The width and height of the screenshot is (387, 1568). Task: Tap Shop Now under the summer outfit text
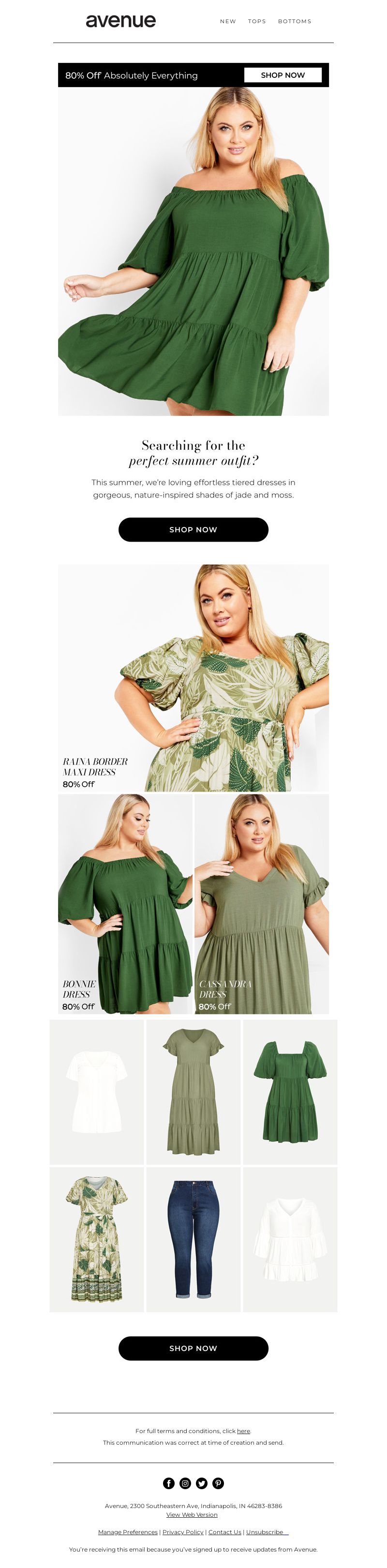click(x=193, y=529)
